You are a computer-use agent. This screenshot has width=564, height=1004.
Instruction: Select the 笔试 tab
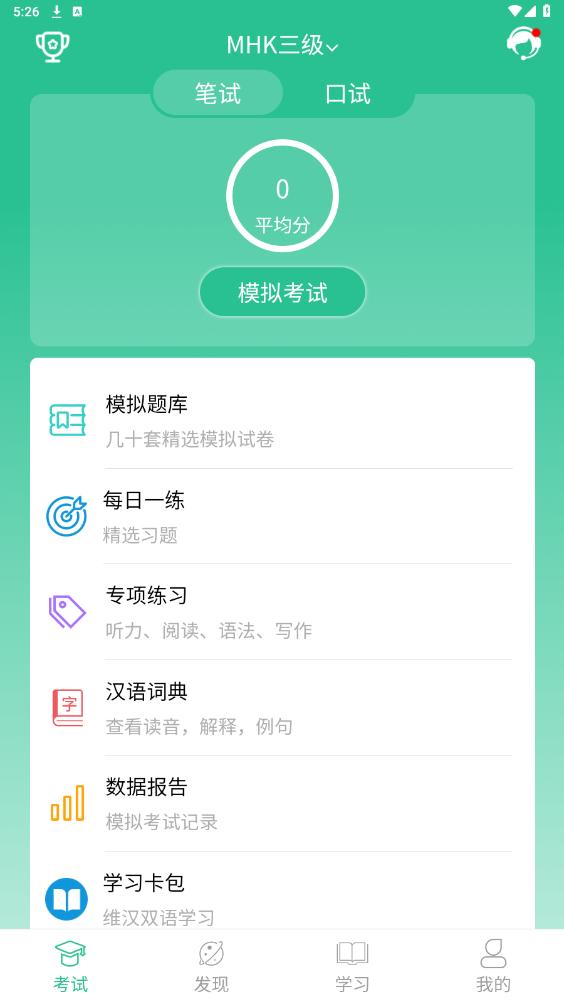pyautogui.click(x=218, y=93)
